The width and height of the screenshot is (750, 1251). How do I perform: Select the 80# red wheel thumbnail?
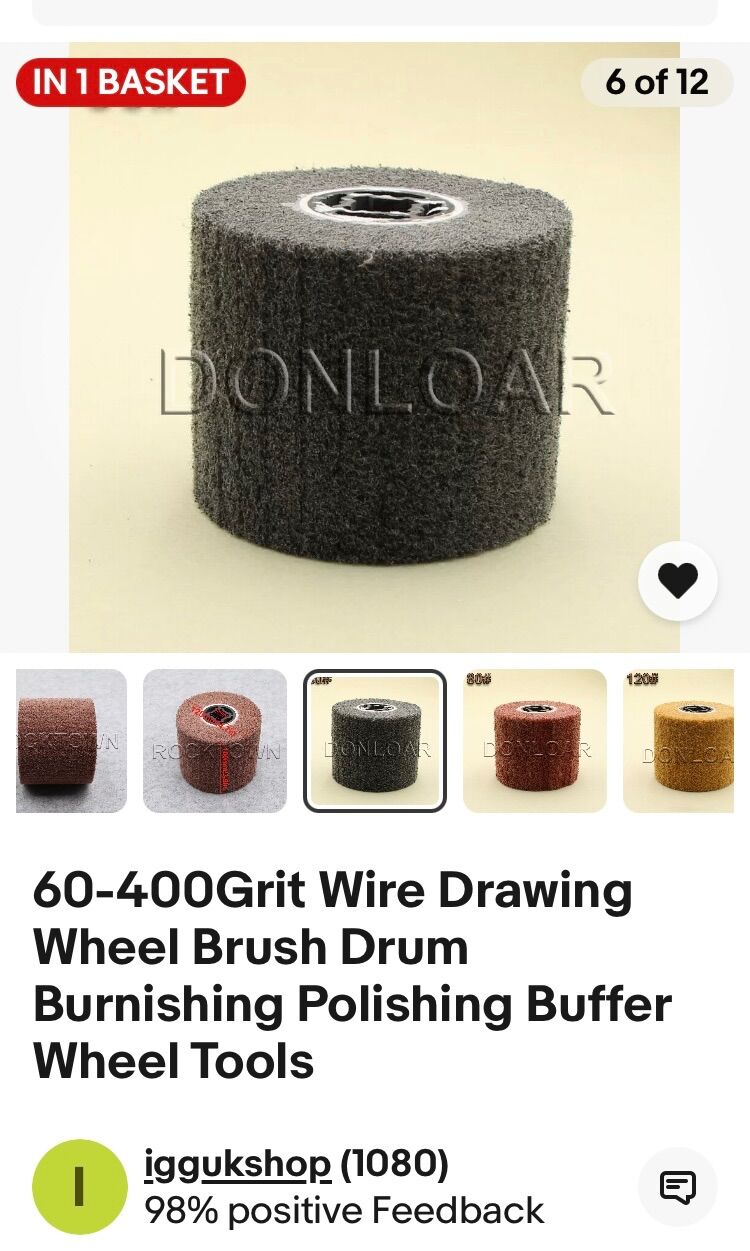[x=535, y=740]
